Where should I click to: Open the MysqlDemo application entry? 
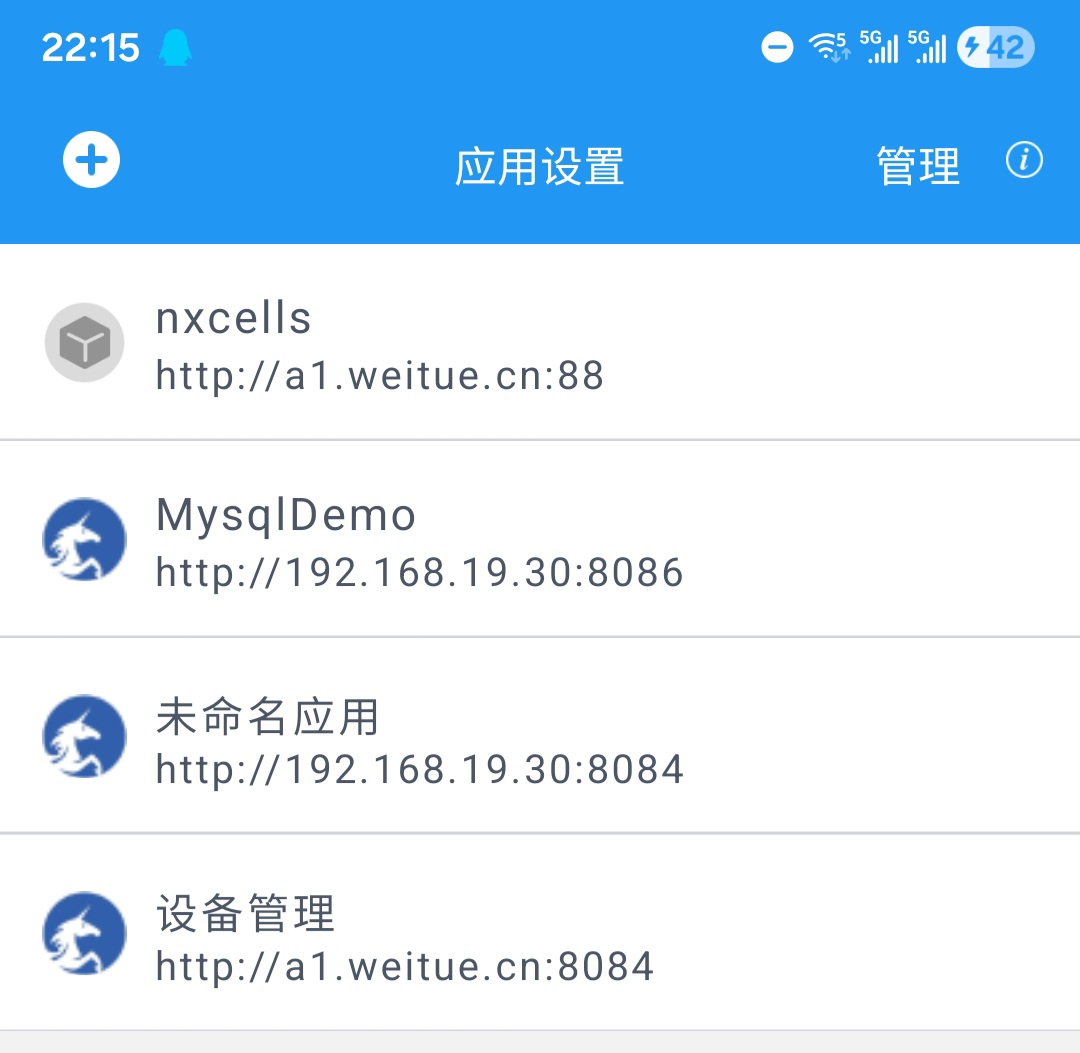click(x=540, y=539)
